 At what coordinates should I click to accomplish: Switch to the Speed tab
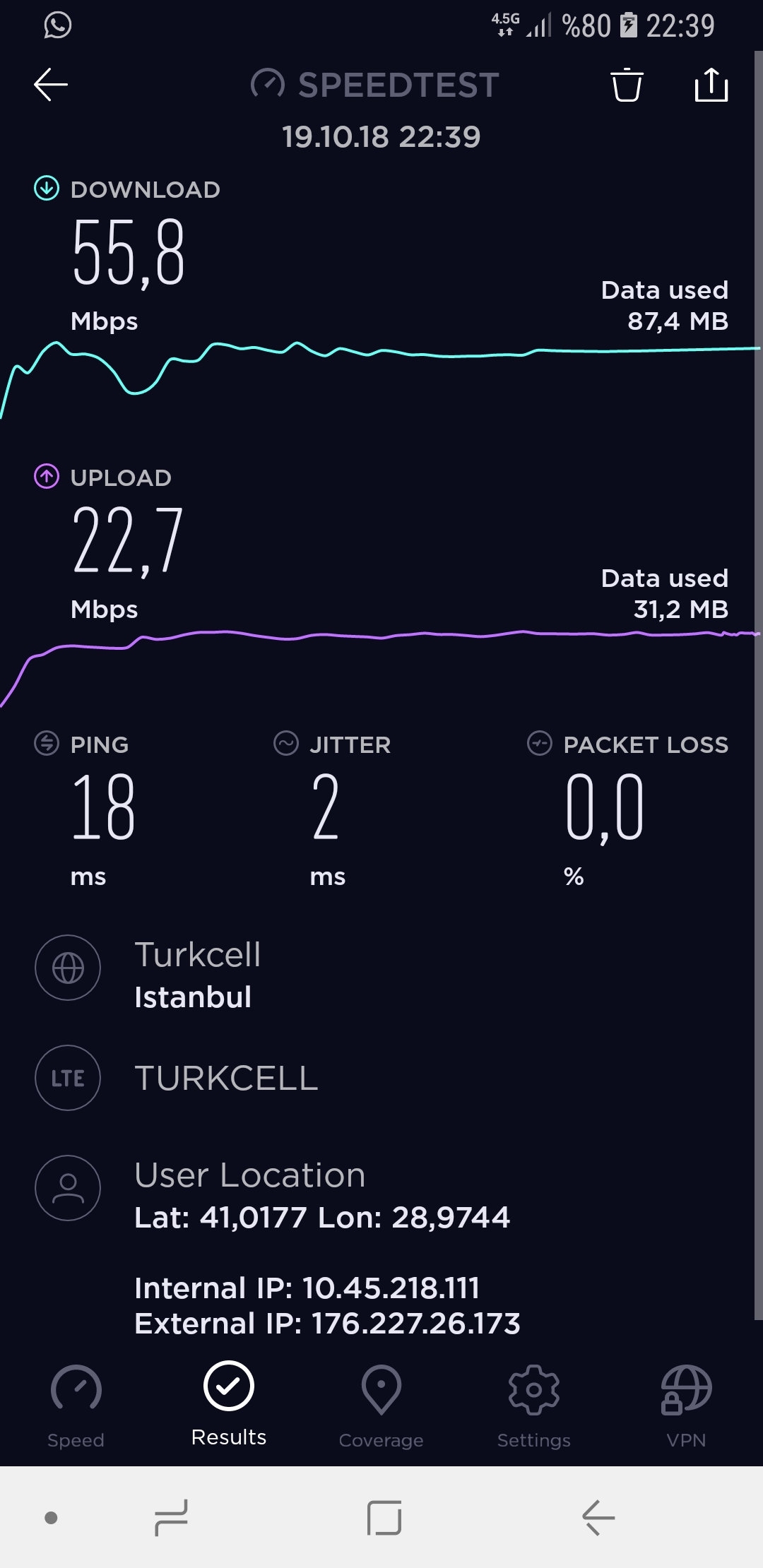tap(76, 1406)
